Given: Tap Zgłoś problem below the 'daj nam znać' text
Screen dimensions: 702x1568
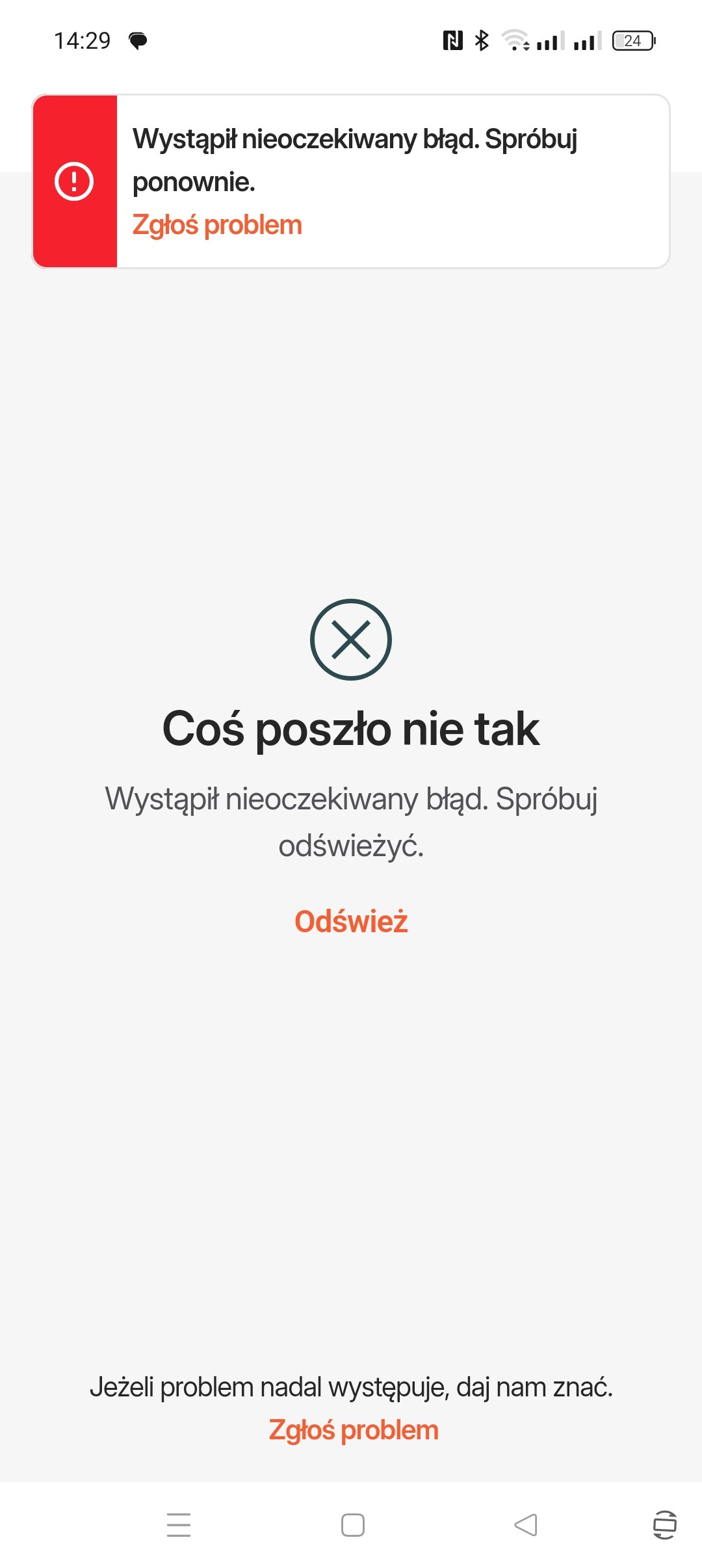Looking at the screenshot, I should pos(354,1430).
